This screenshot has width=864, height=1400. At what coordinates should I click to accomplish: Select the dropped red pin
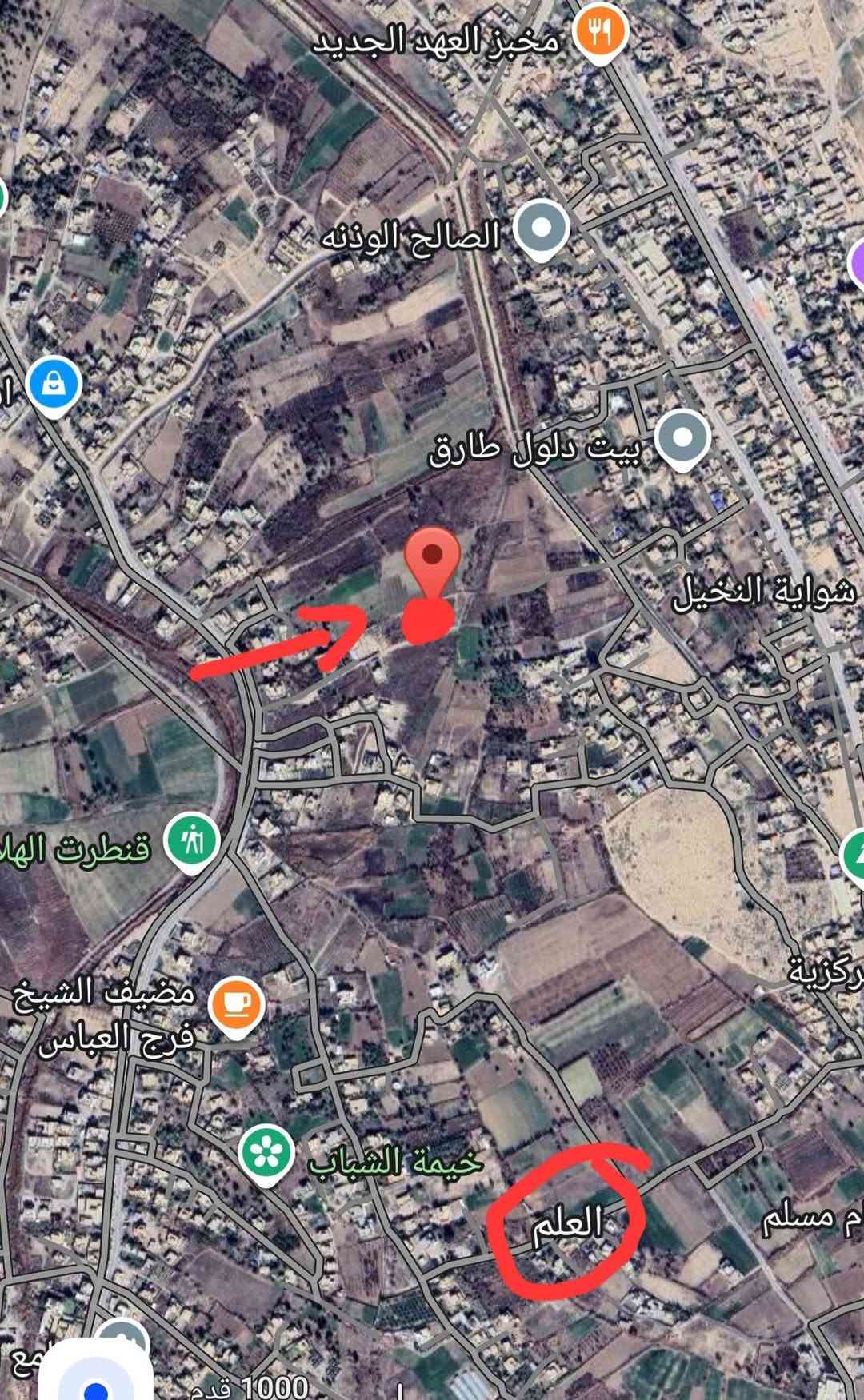click(x=432, y=560)
